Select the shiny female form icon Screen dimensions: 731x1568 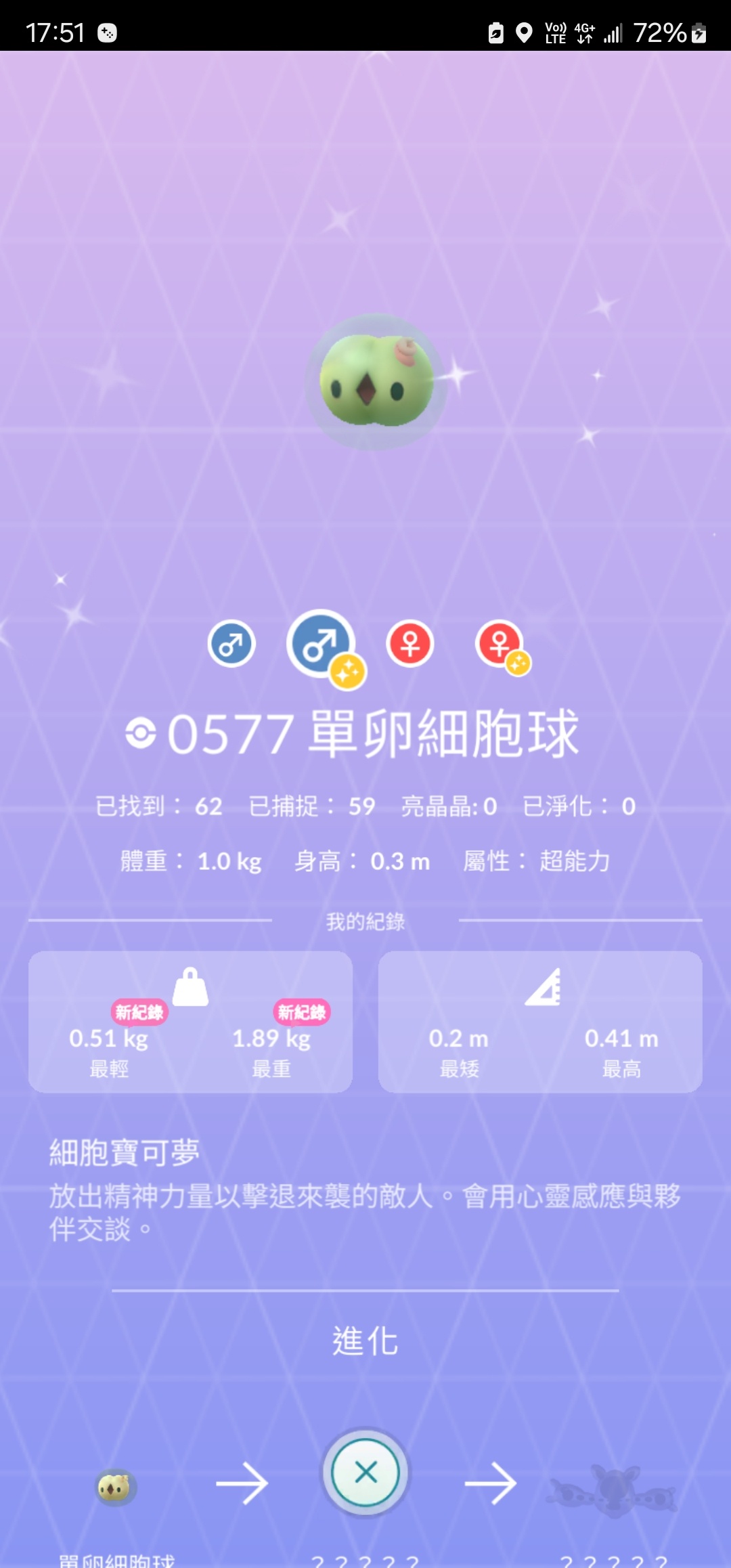tap(500, 643)
